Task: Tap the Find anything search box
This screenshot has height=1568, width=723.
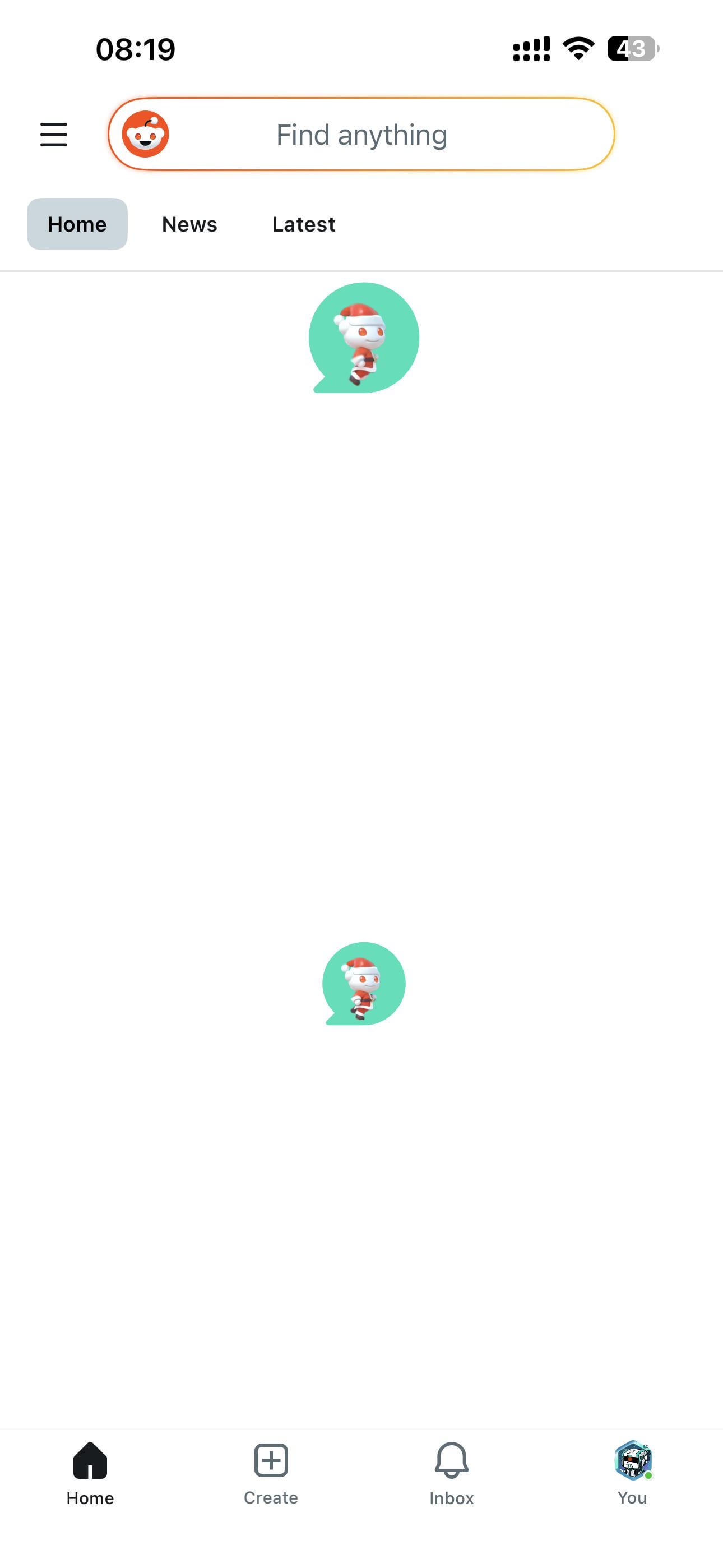Action: click(x=361, y=135)
